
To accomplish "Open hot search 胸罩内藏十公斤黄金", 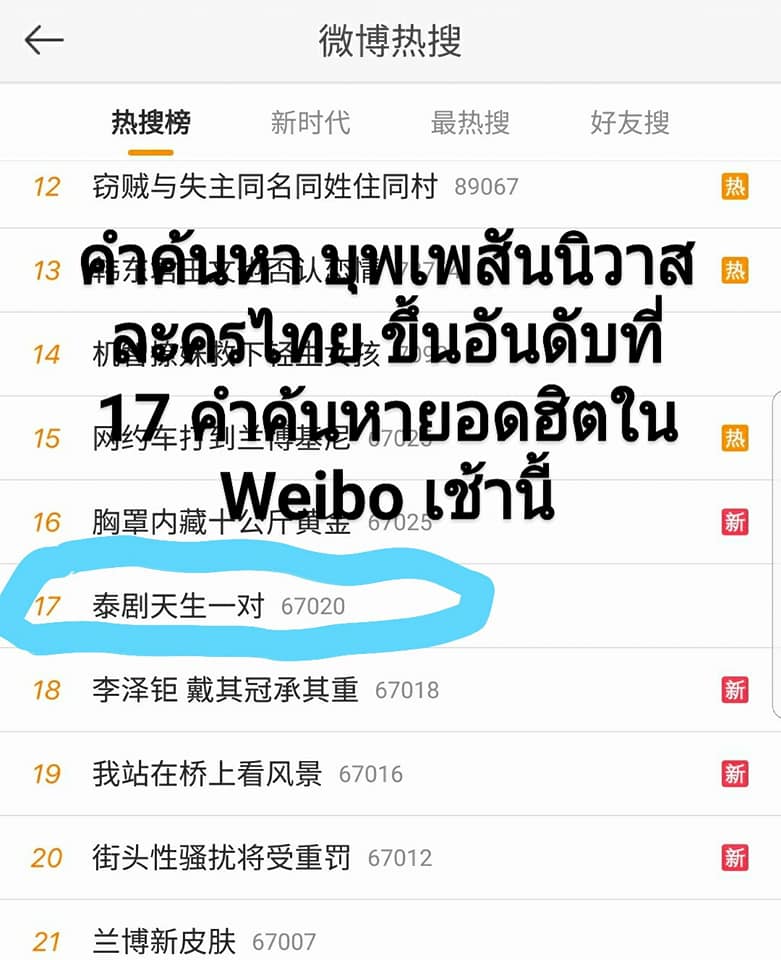I will [222, 522].
